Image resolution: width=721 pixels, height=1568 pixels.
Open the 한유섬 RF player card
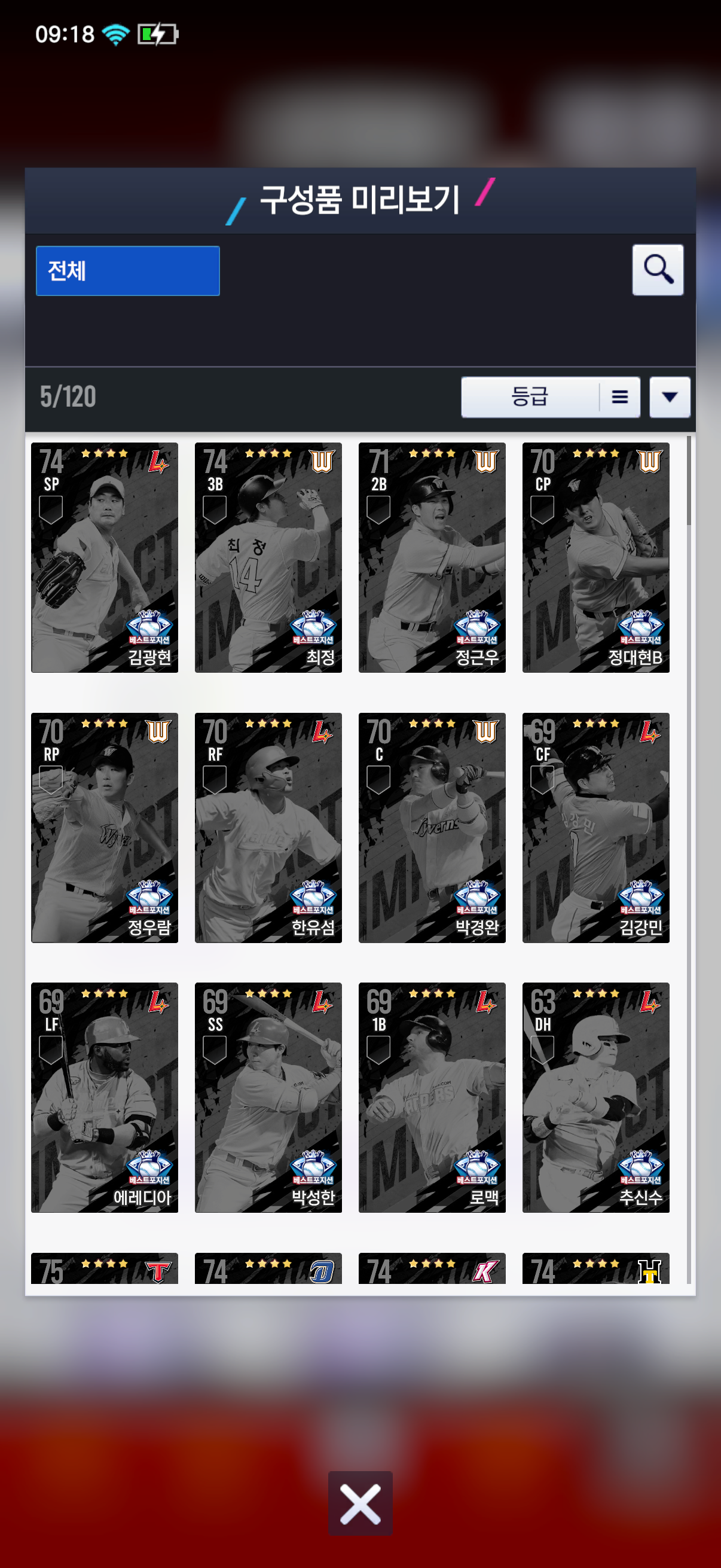pyautogui.click(x=268, y=827)
